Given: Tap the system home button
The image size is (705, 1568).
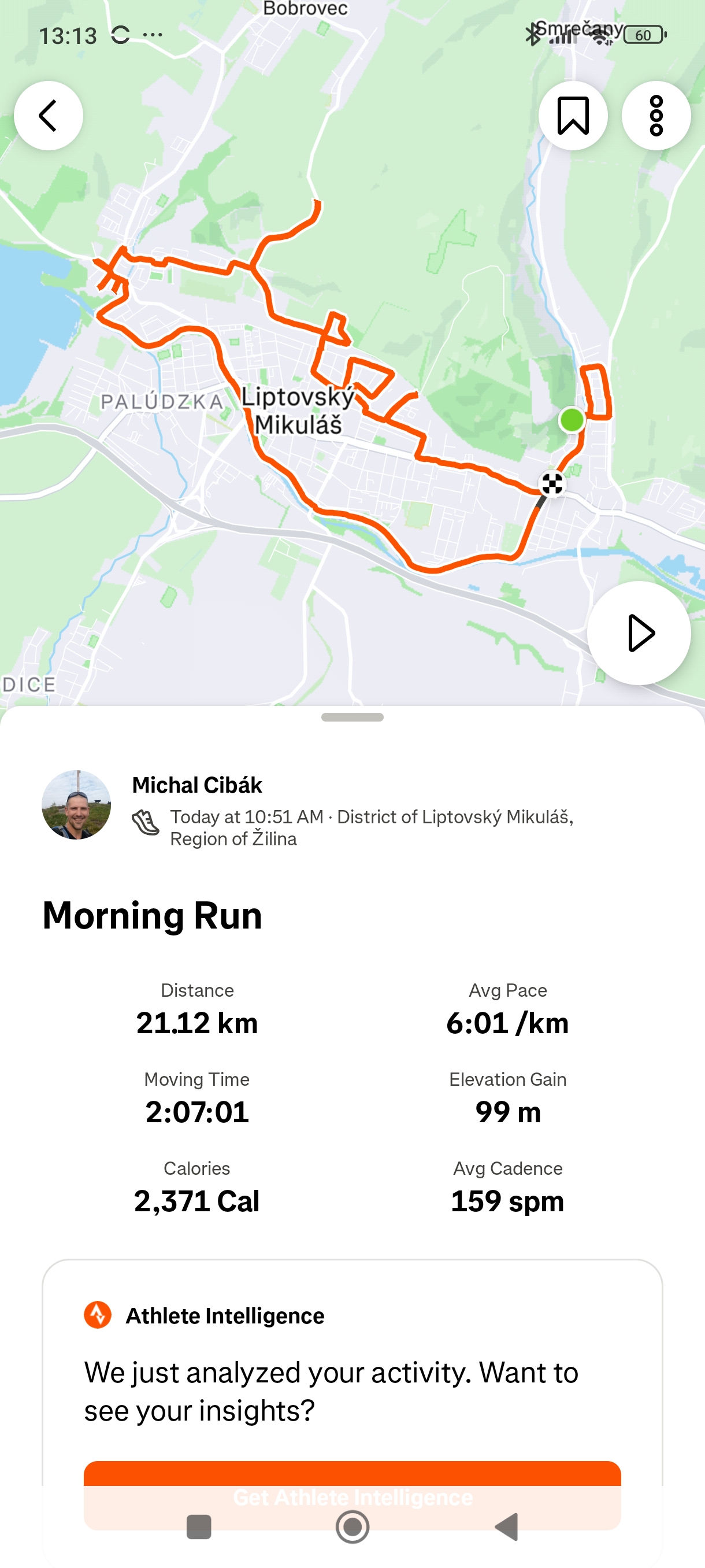Looking at the screenshot, I should click(x=352, y=1526).
